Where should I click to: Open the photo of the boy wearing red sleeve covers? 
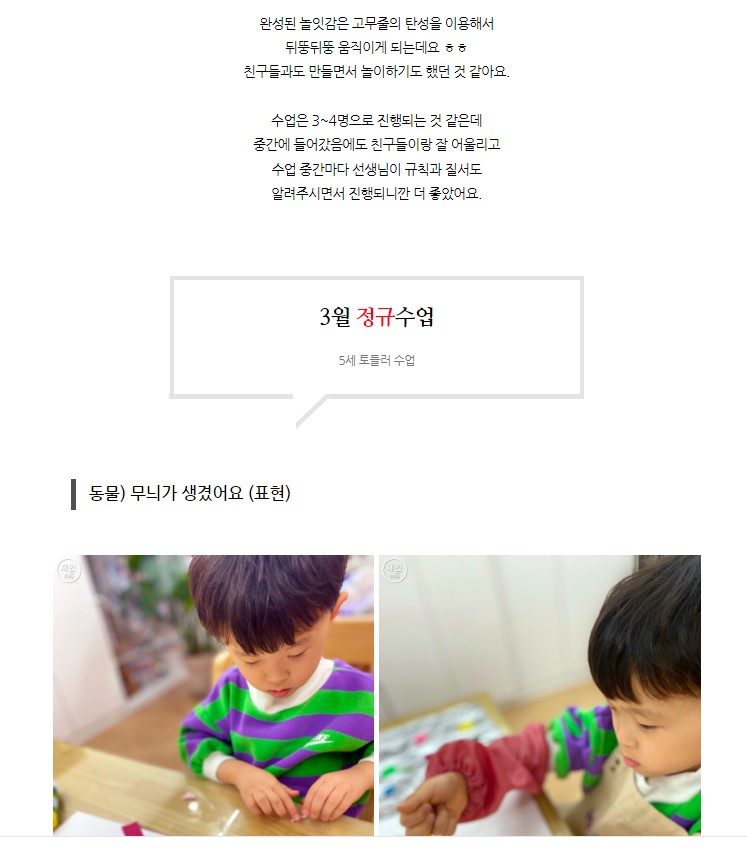tap(540, 695)
